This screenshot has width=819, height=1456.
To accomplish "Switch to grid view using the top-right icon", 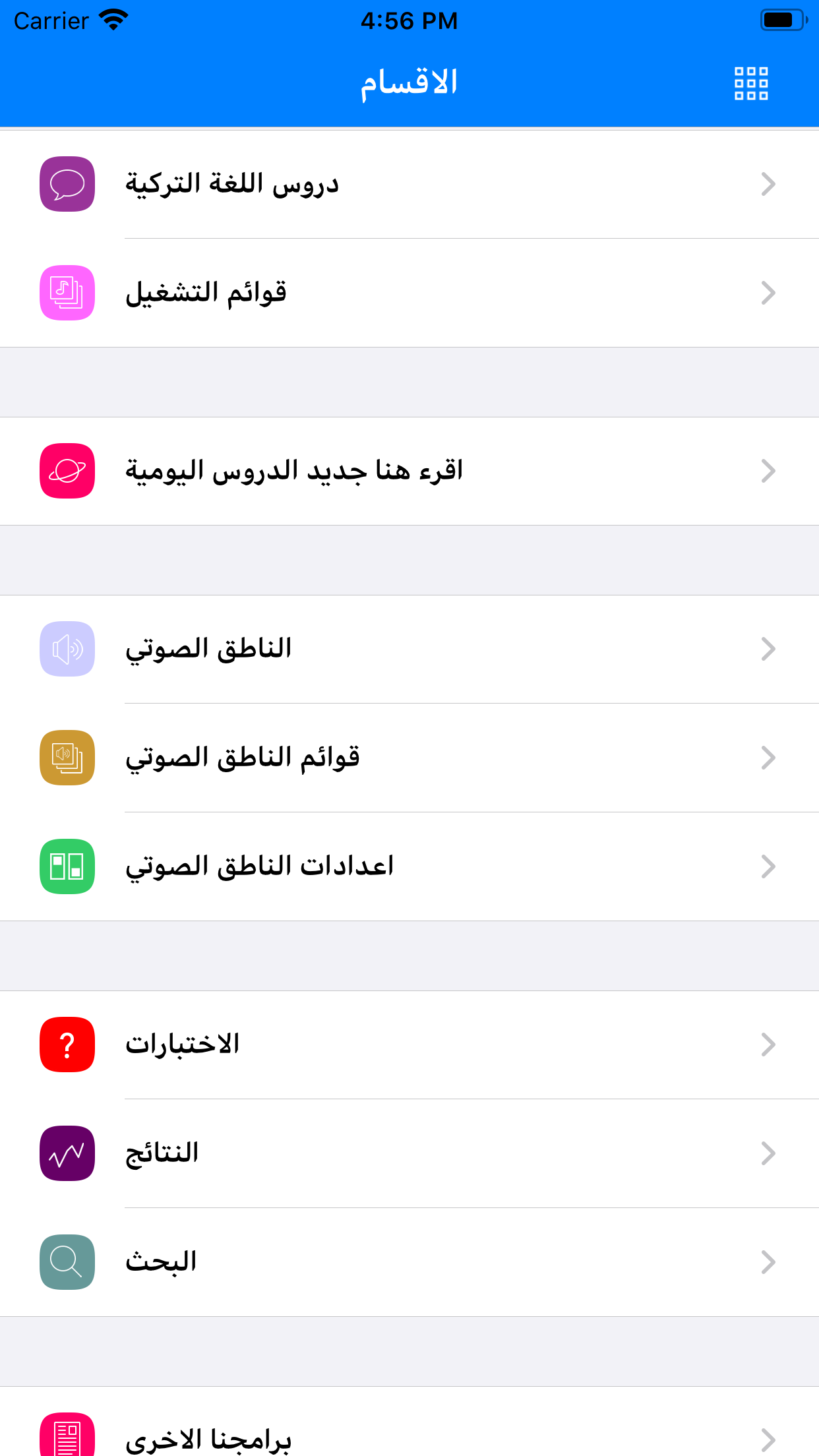I will coord(751,83).
